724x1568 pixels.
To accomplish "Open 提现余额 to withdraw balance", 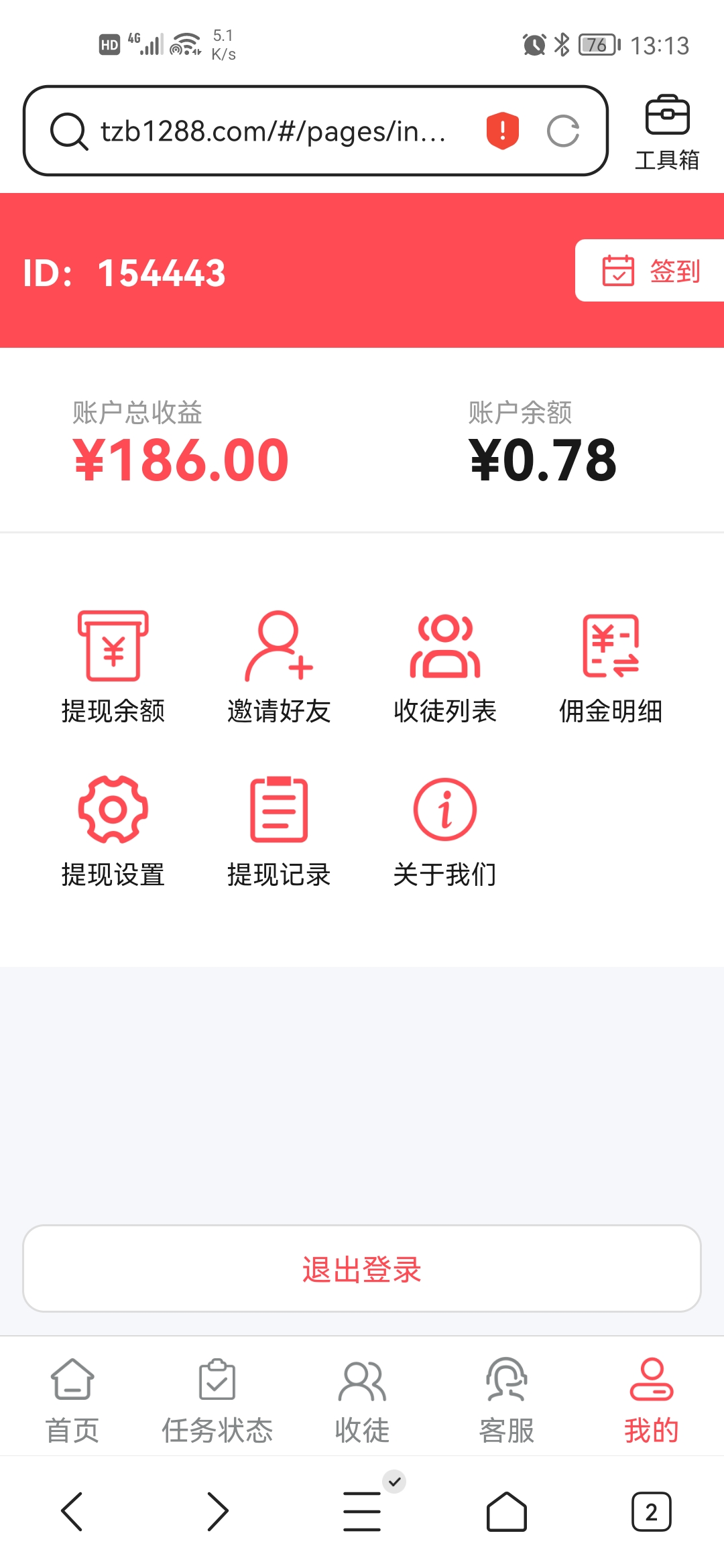I will (113, 667).
